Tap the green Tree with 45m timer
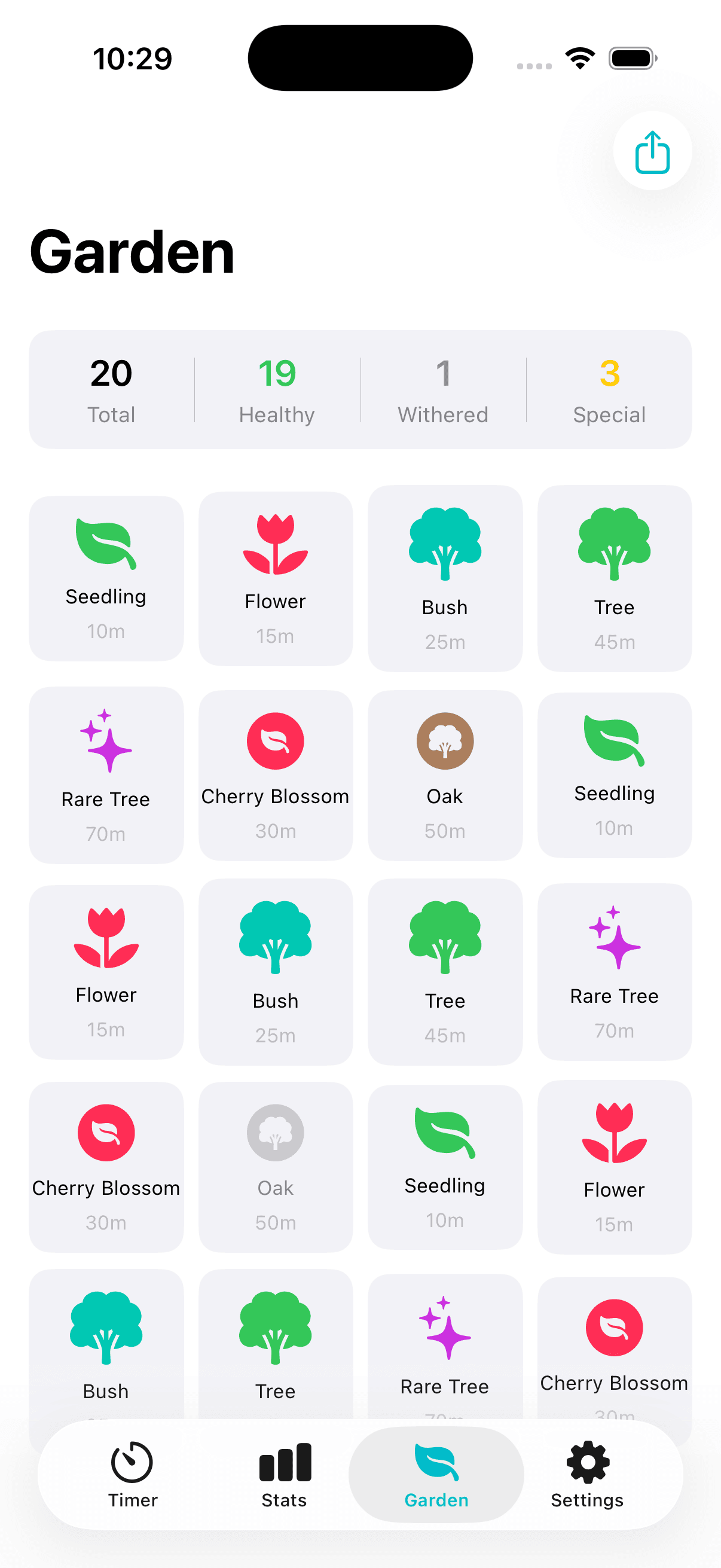Image resolution: width=721 pixels, height=1568 pixels. [x=615, y=578]
